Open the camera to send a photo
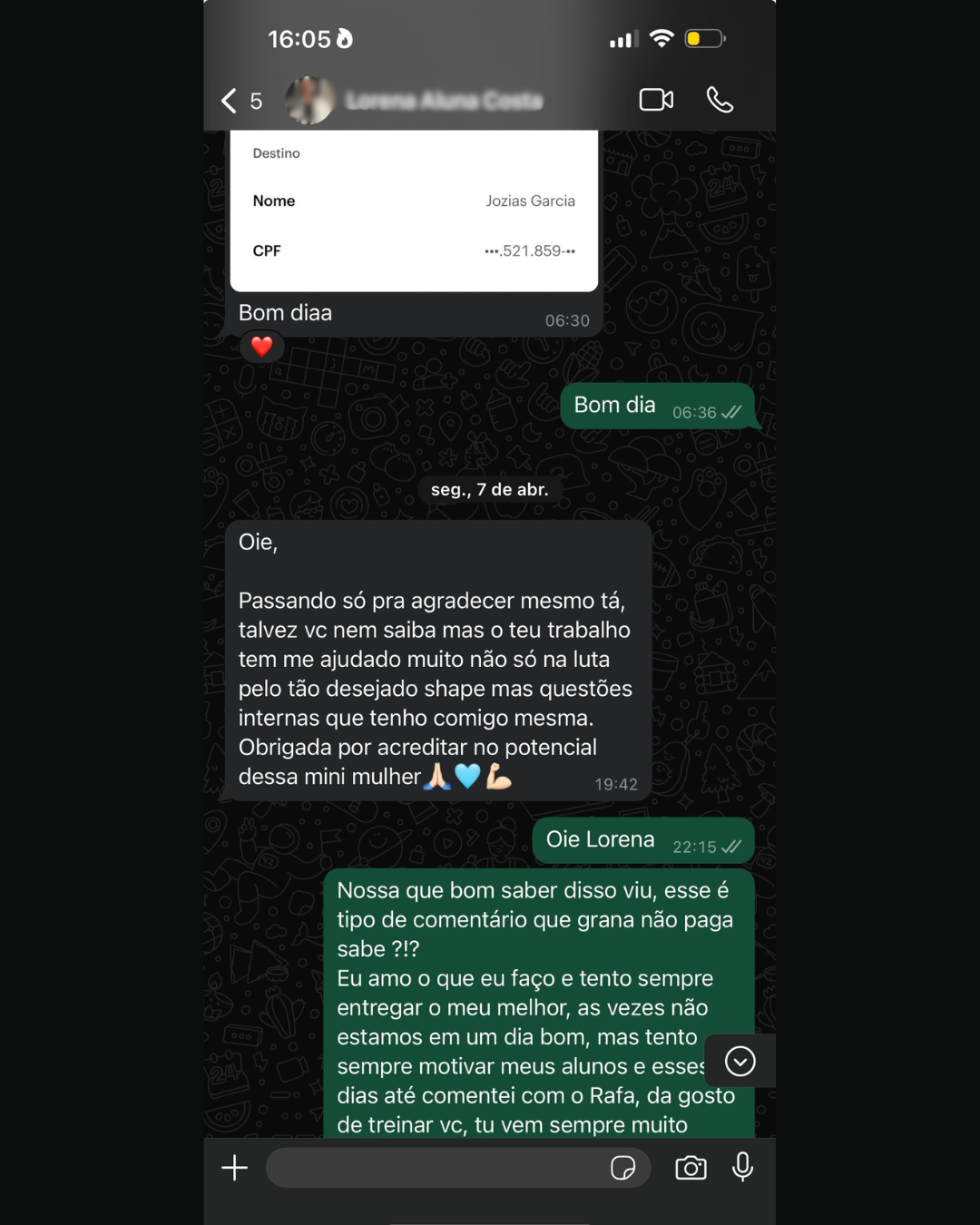The image size is (980, 1225). [691, 1168]
